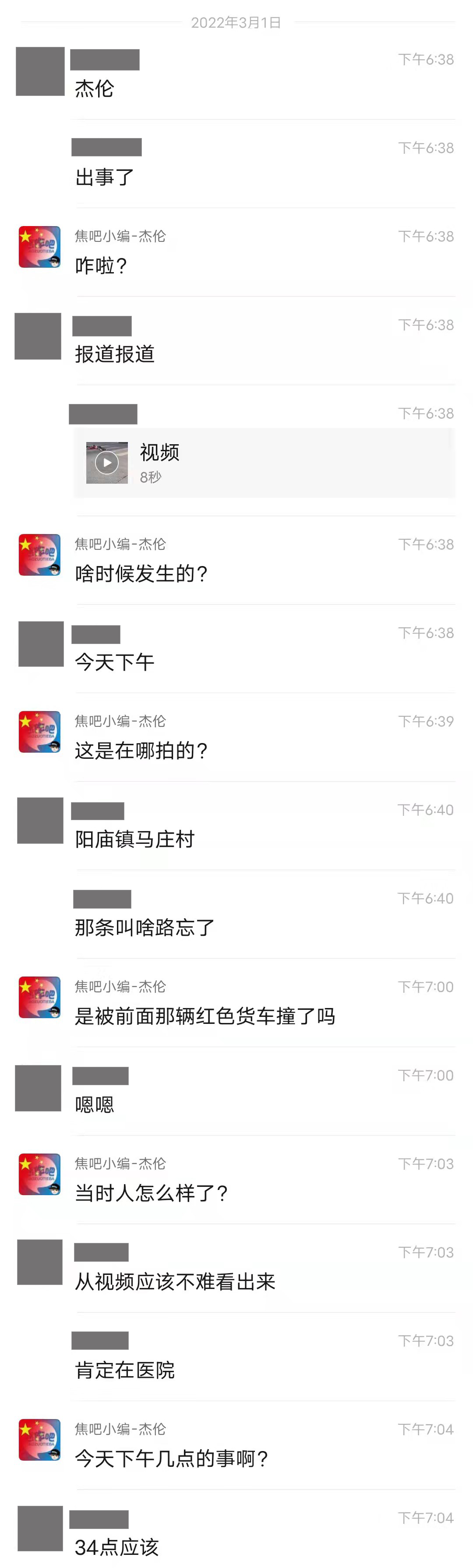Viewport: 473px width, 1568px height.
Task: Open avatar beside the message 啥时候发生的?
Action: point(39,555)
